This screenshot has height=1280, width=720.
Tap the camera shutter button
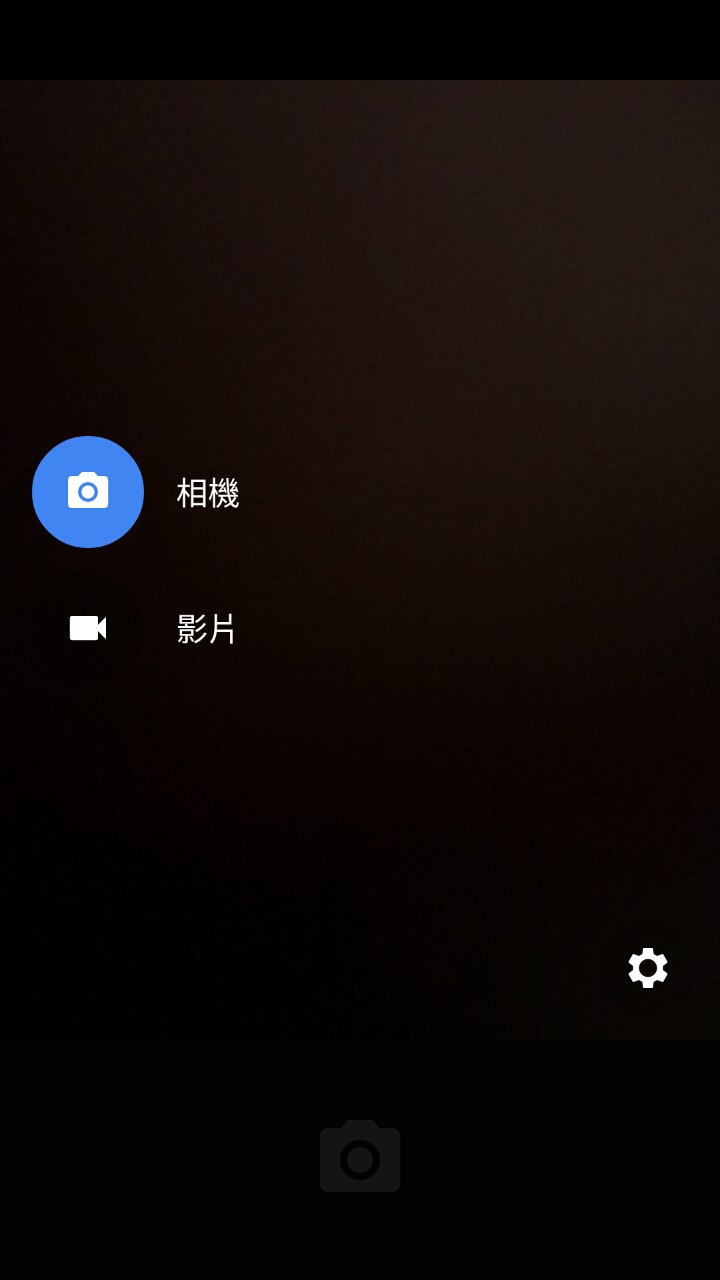360,1157
